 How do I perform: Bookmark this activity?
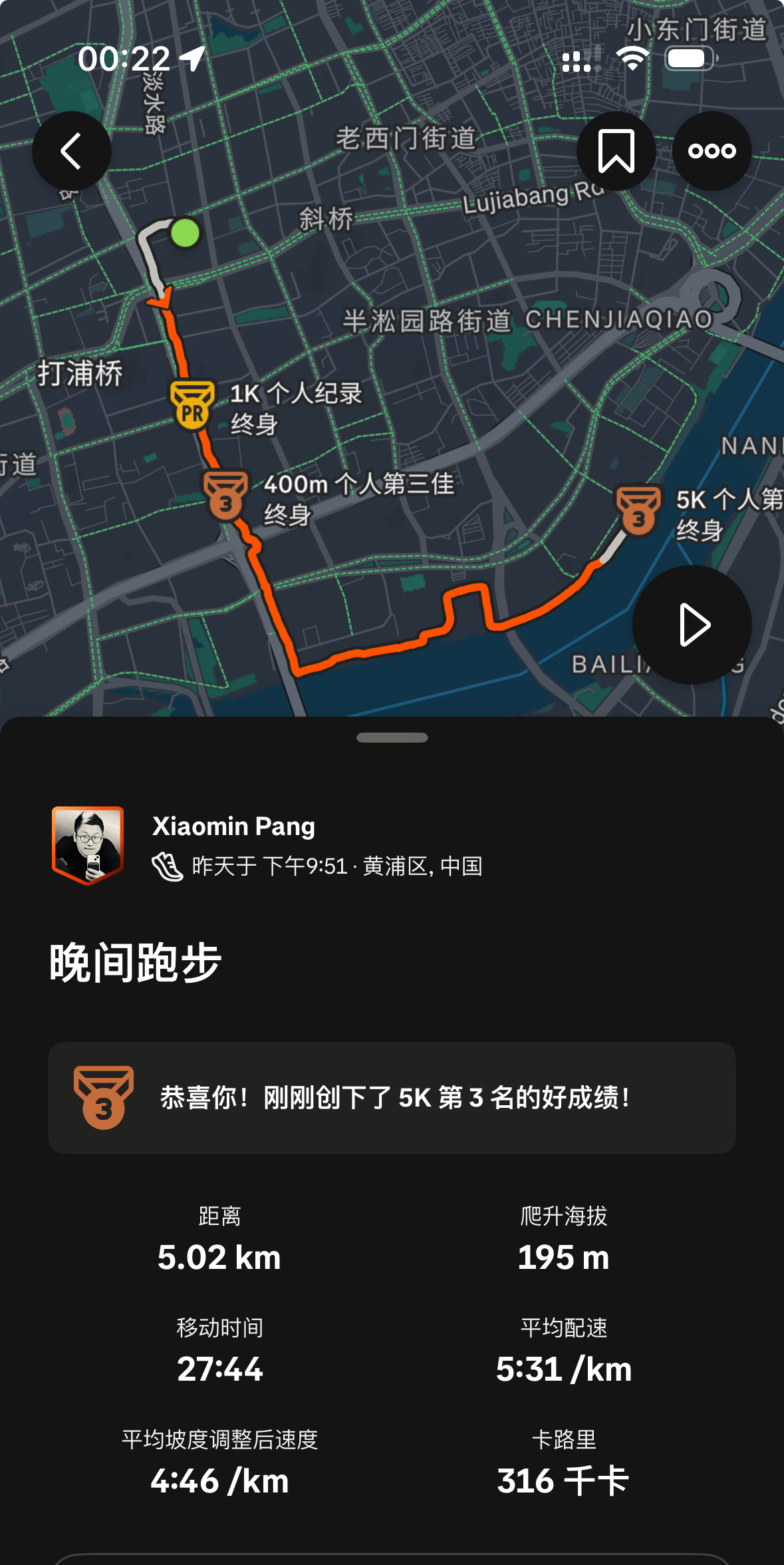616,151
